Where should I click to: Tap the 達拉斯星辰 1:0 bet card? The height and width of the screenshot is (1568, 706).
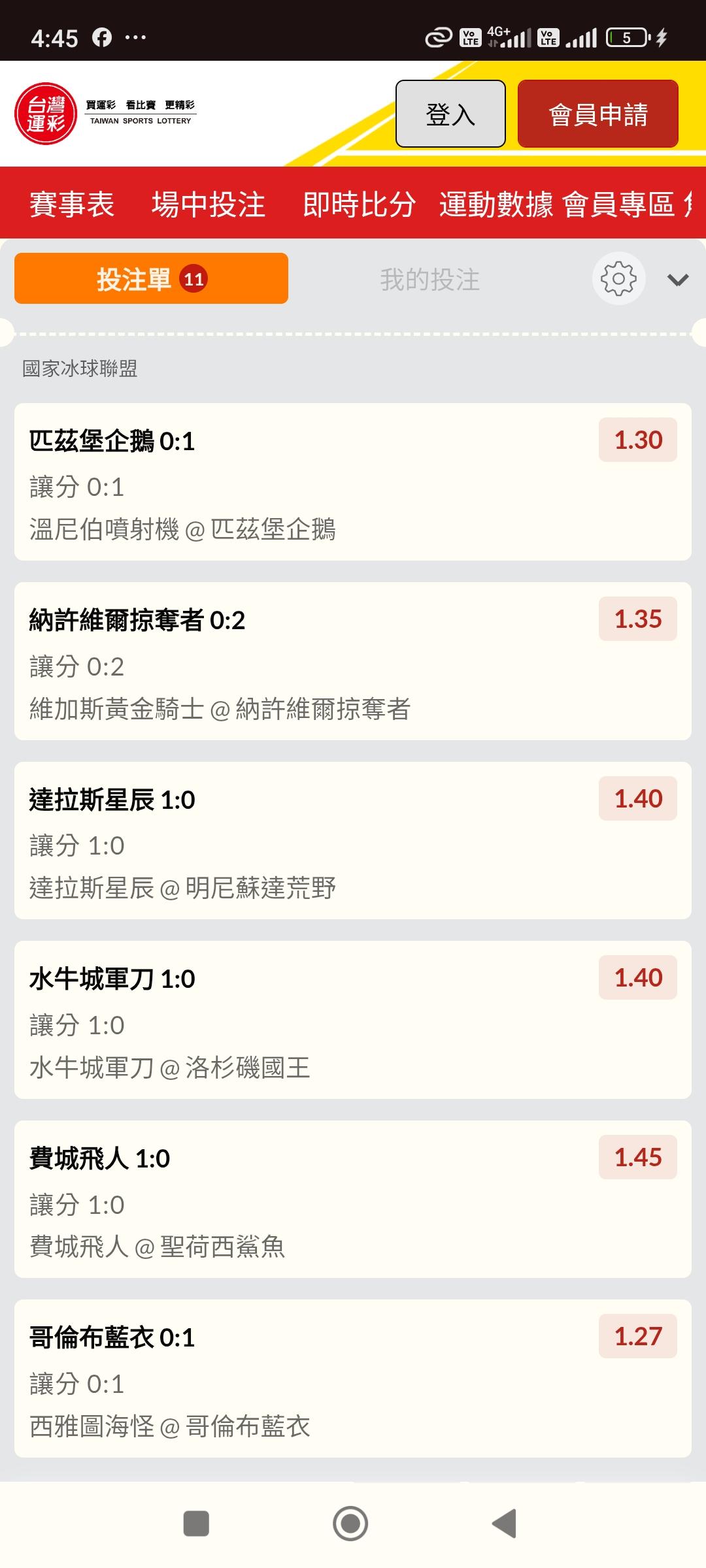353,841
